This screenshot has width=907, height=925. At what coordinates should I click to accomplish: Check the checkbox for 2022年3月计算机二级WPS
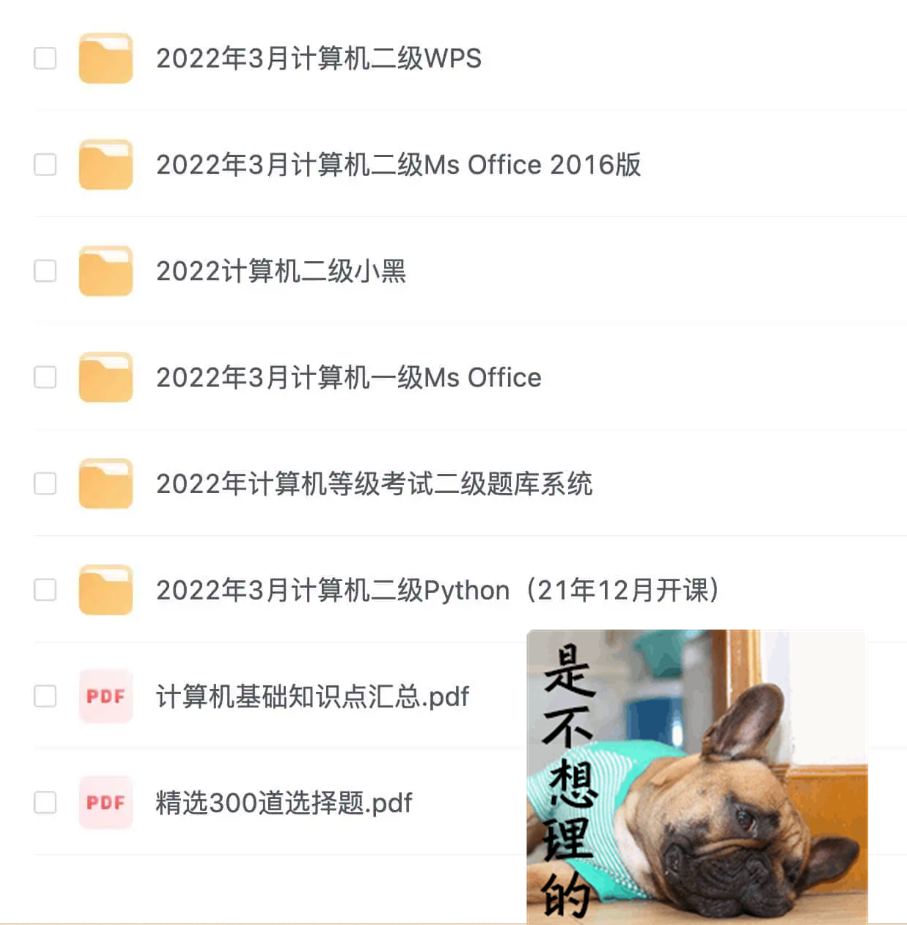45,58
